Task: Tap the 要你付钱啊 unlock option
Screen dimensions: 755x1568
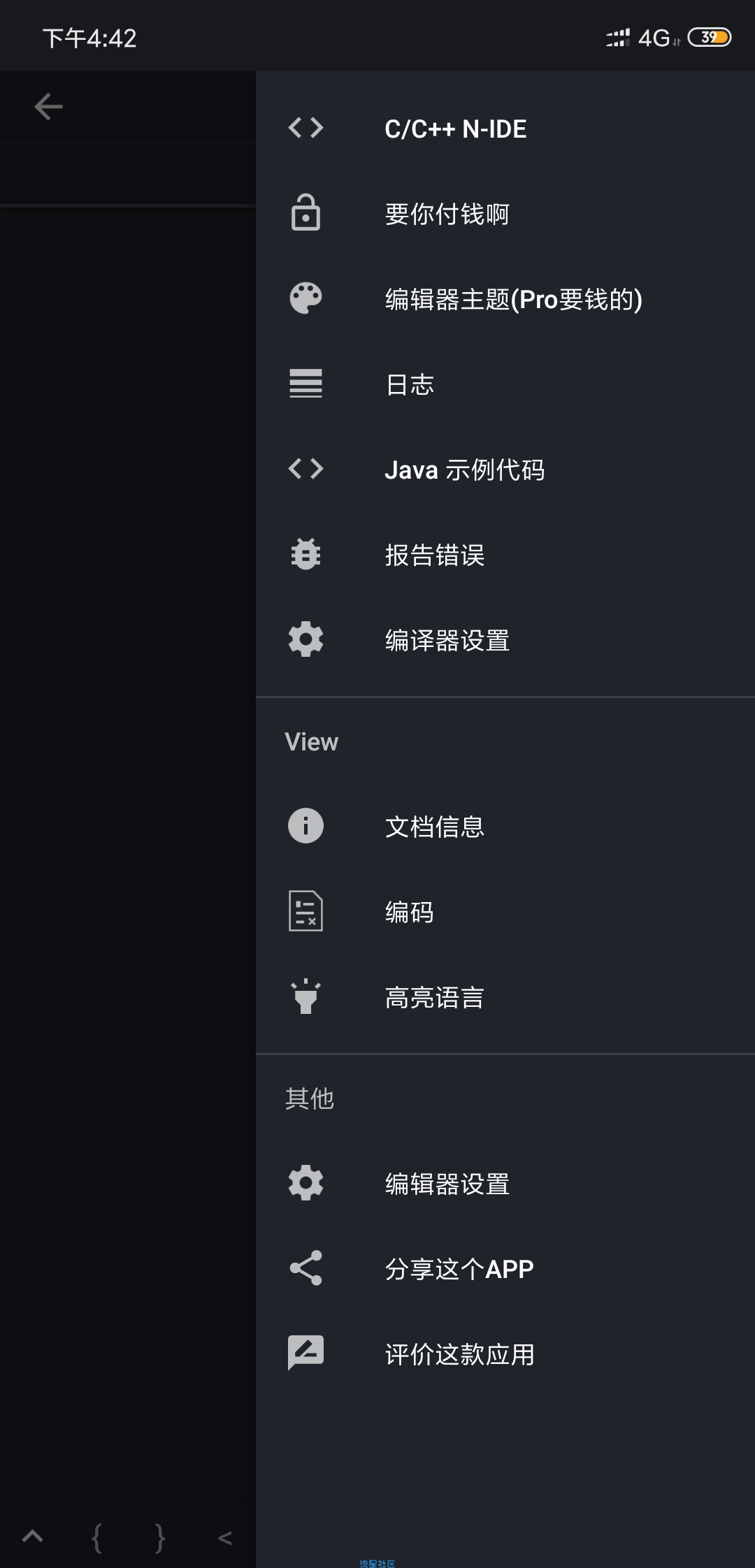Action: coord(447,214)
